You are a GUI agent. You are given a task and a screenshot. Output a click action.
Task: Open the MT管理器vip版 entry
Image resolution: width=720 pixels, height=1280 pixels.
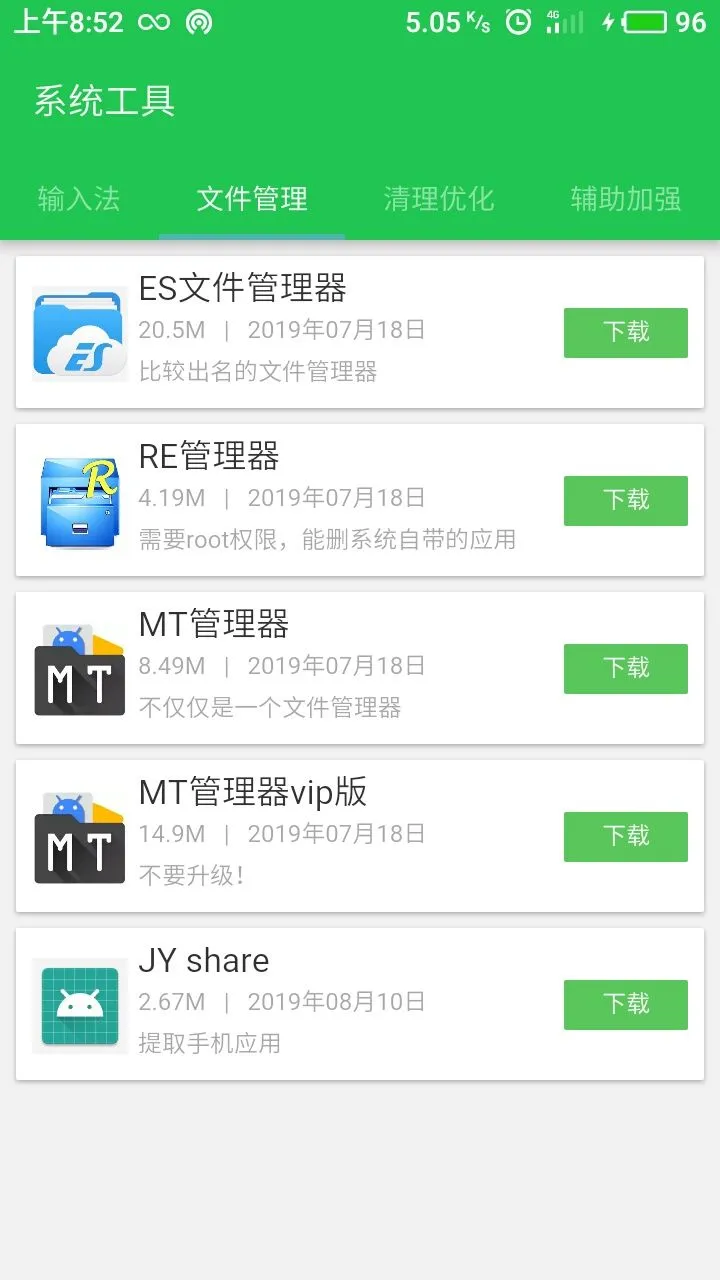tap(360, 836)
